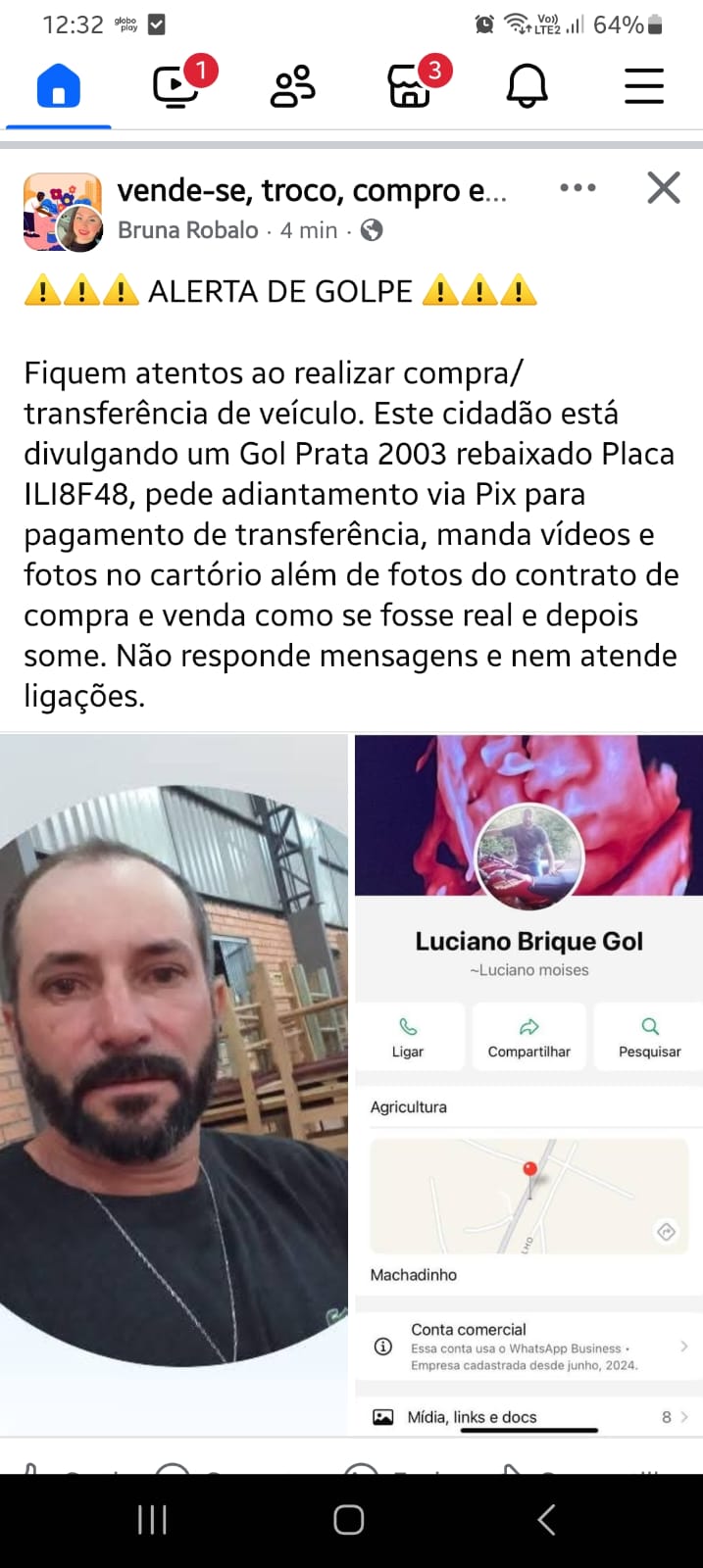Tap the system home button
Viewport: 703px width, 1568px height.
[x=349, y=1520]
